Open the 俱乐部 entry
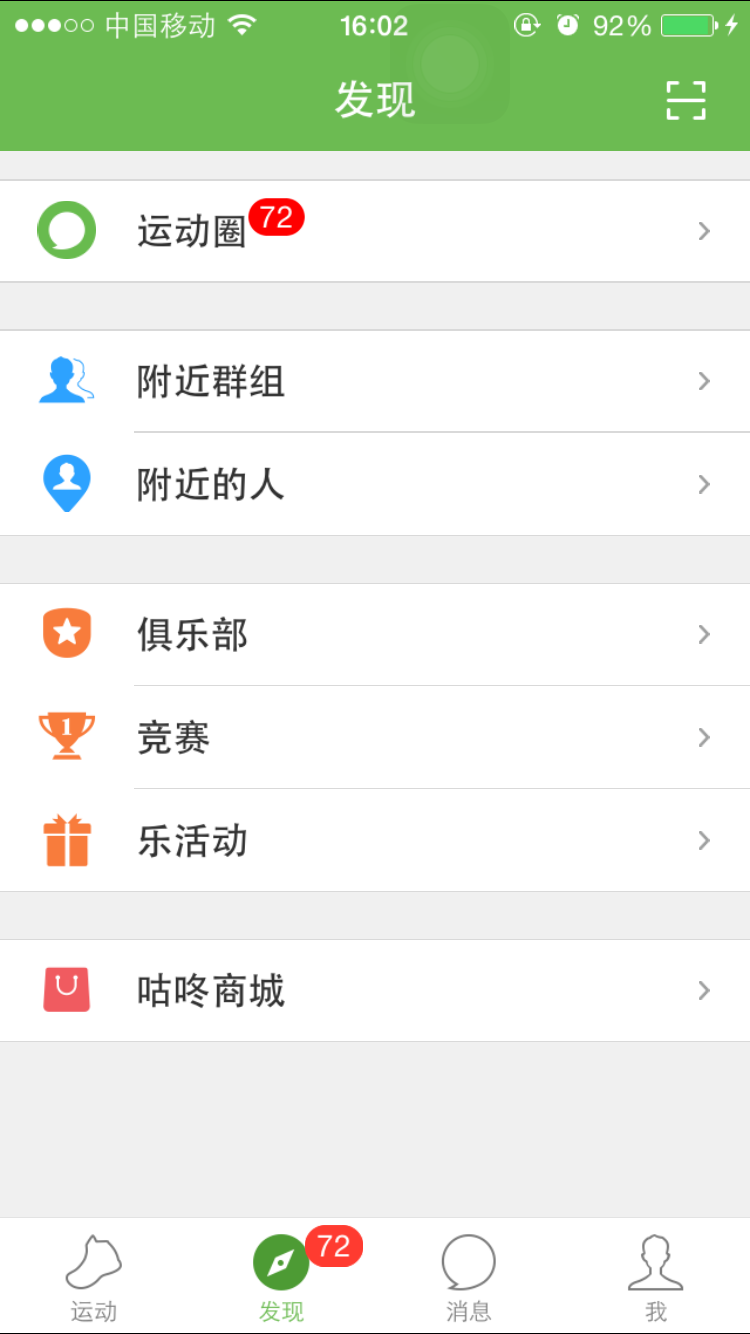This screenshot has height=1334, width=750. point(375,634)
